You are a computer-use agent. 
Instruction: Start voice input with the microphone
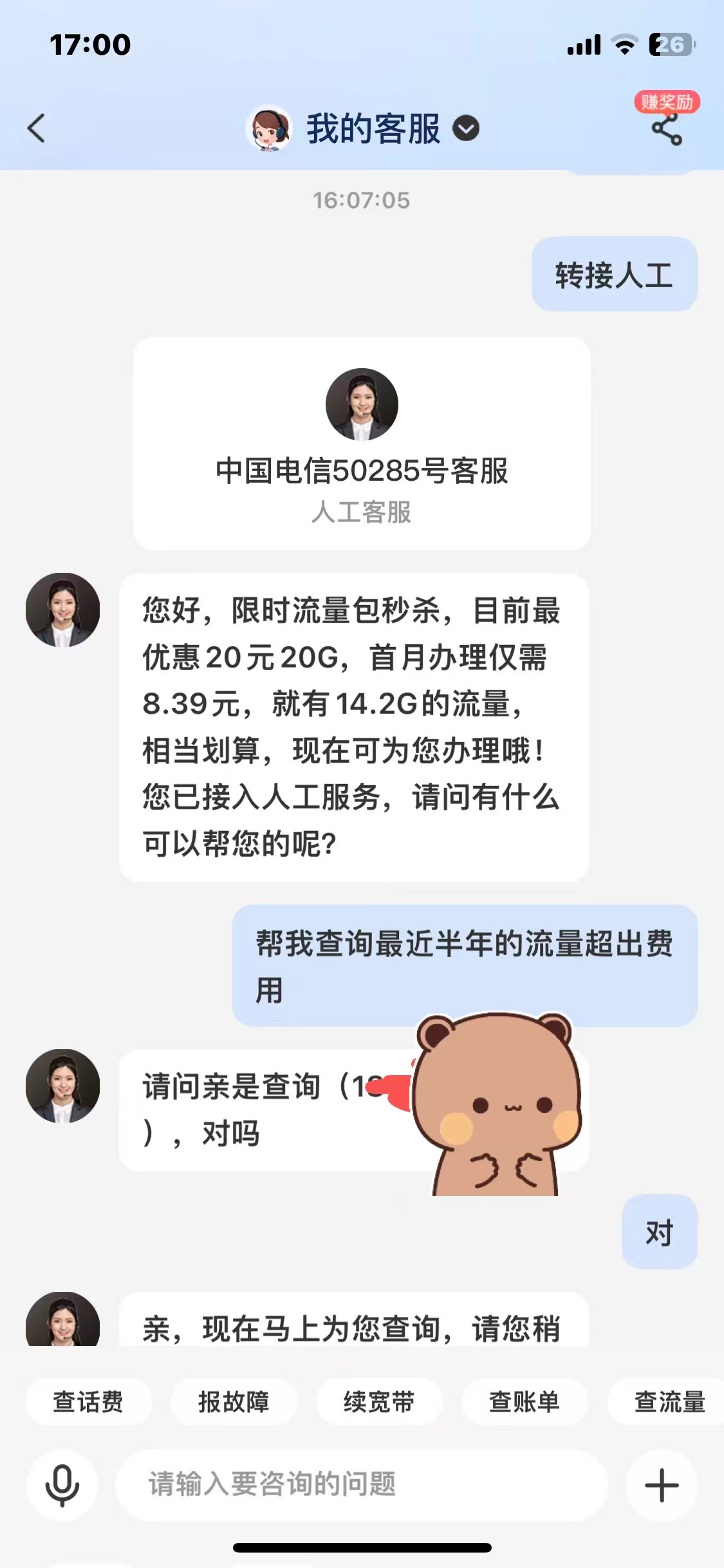pyautogui.click(x=62, y=1485)
